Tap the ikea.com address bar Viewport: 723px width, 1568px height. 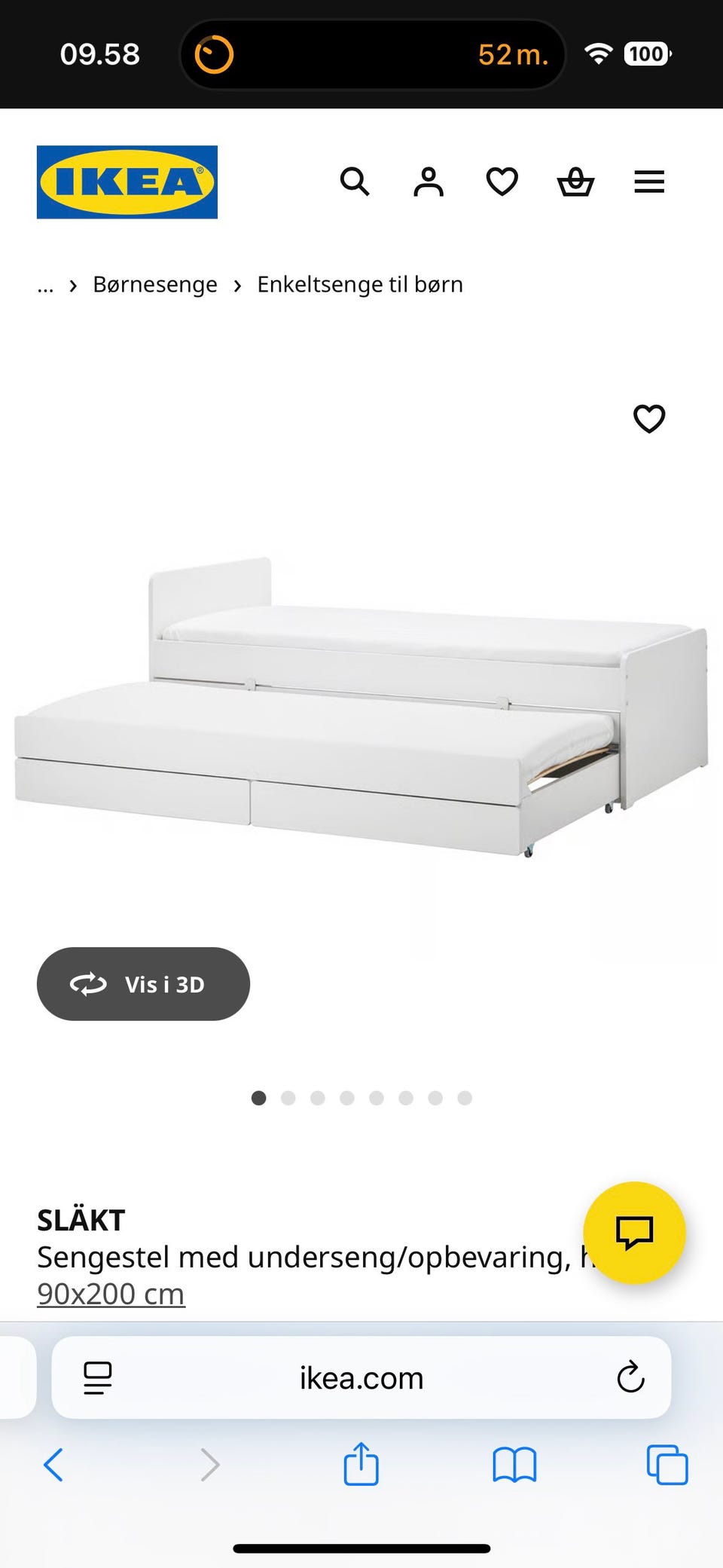361,1378
